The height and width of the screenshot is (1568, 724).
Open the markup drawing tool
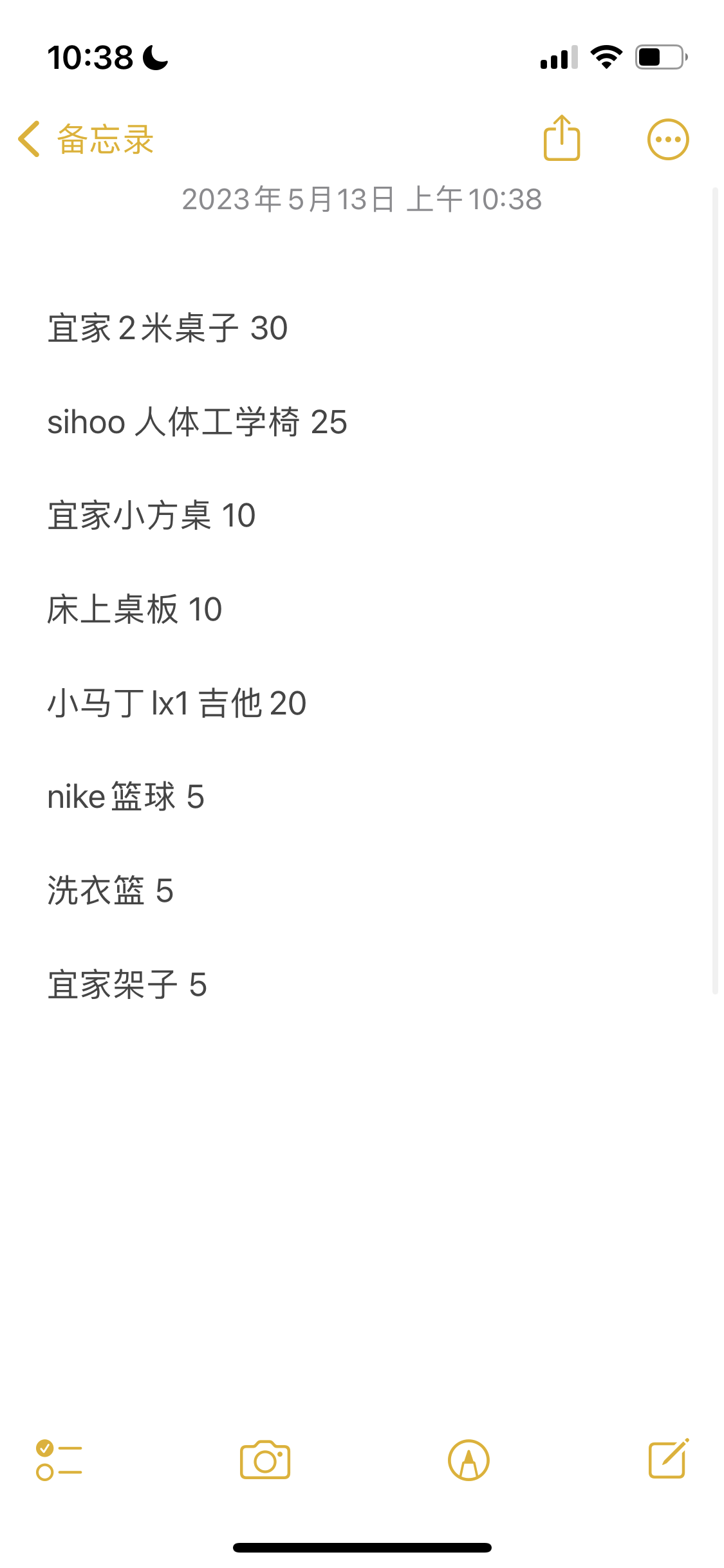pyautogui.click(x=469, y=1460)
